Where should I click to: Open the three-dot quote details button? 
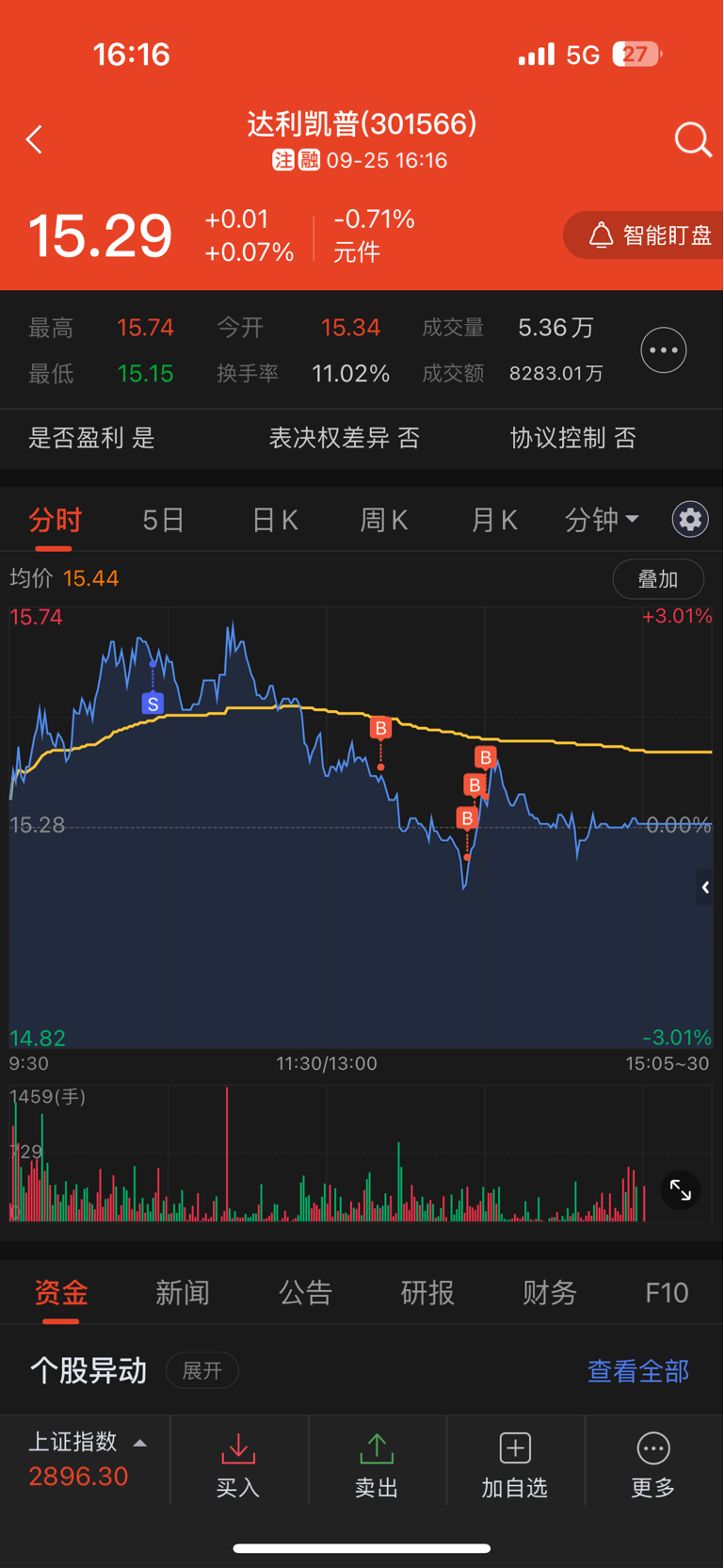(x=664, y=350)
